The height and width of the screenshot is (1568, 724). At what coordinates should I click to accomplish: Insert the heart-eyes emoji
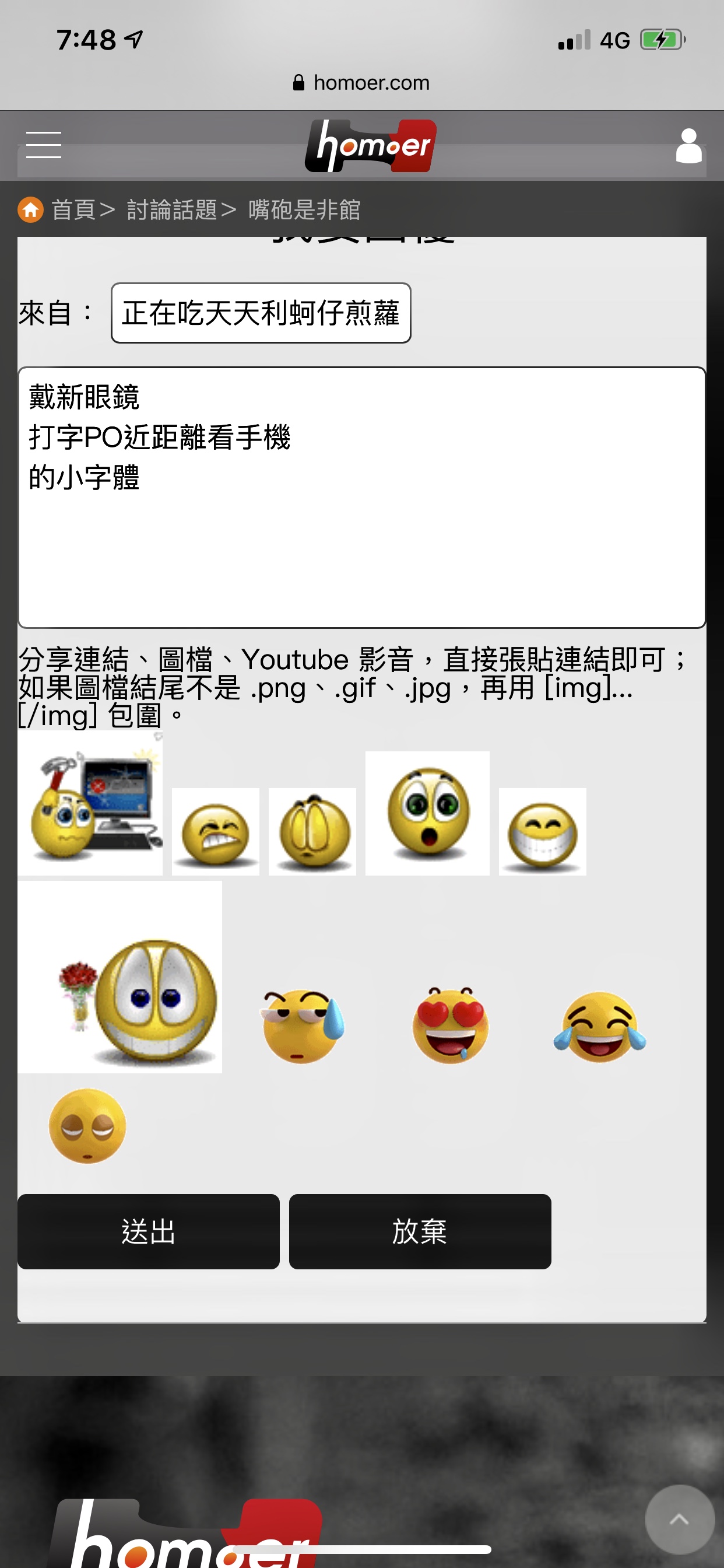click(450, 1025)
